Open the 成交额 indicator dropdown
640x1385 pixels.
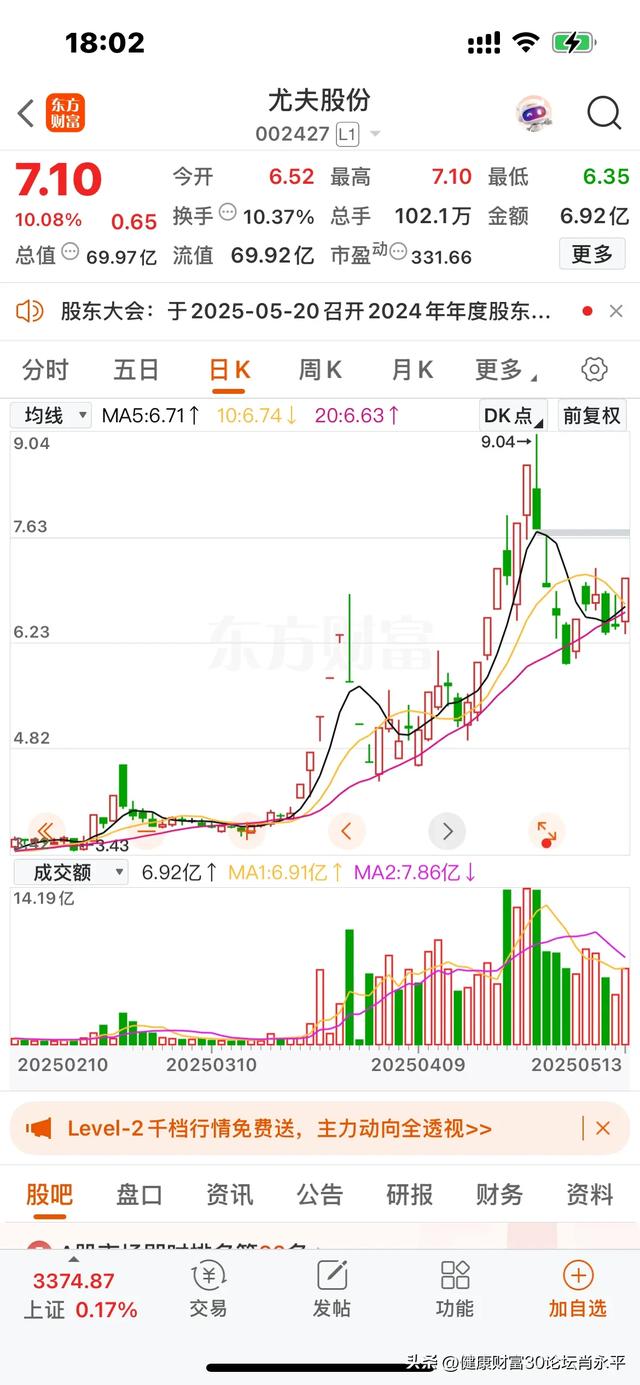click(70, 872)
